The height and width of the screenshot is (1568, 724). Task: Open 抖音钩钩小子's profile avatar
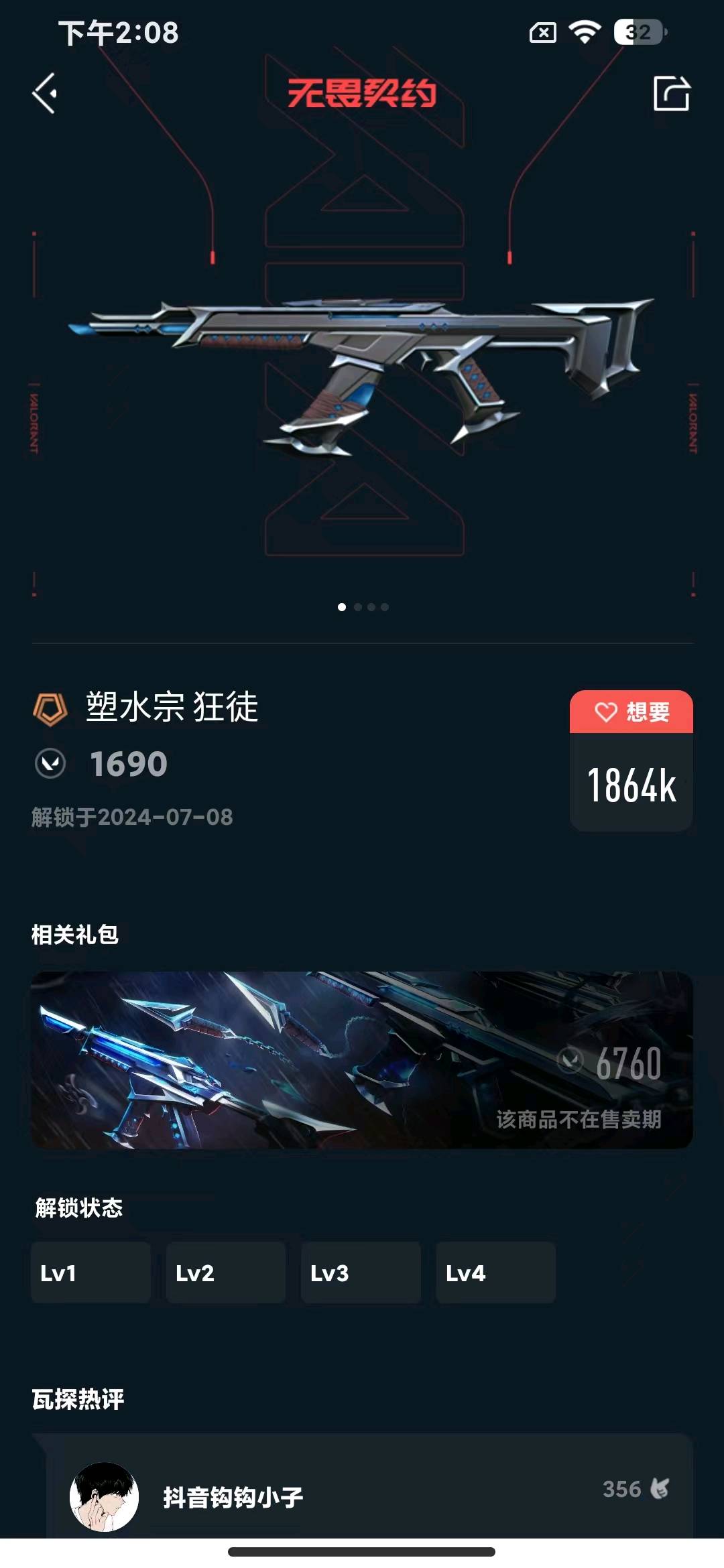coord(105,1497)
